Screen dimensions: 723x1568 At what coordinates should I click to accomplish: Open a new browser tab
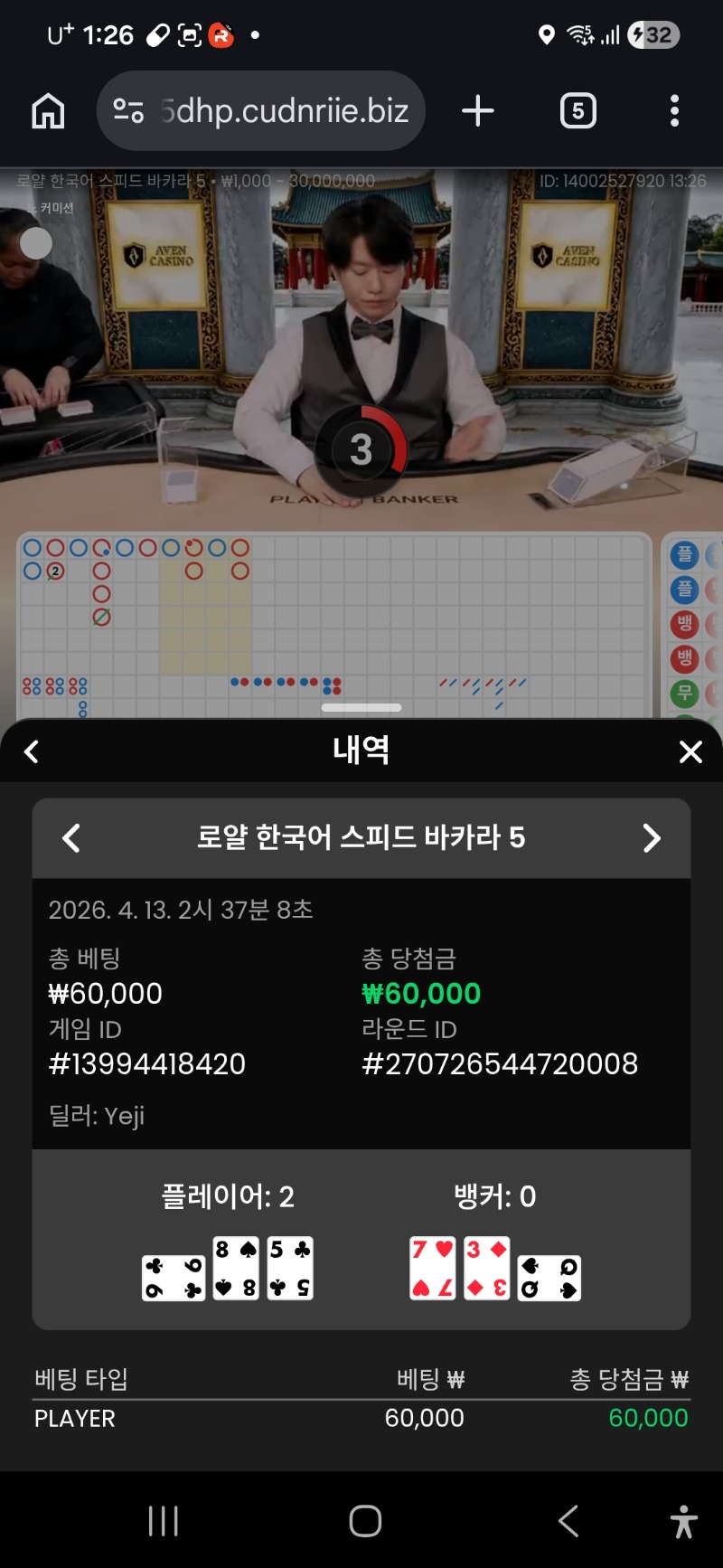click(x=477, y=111)
